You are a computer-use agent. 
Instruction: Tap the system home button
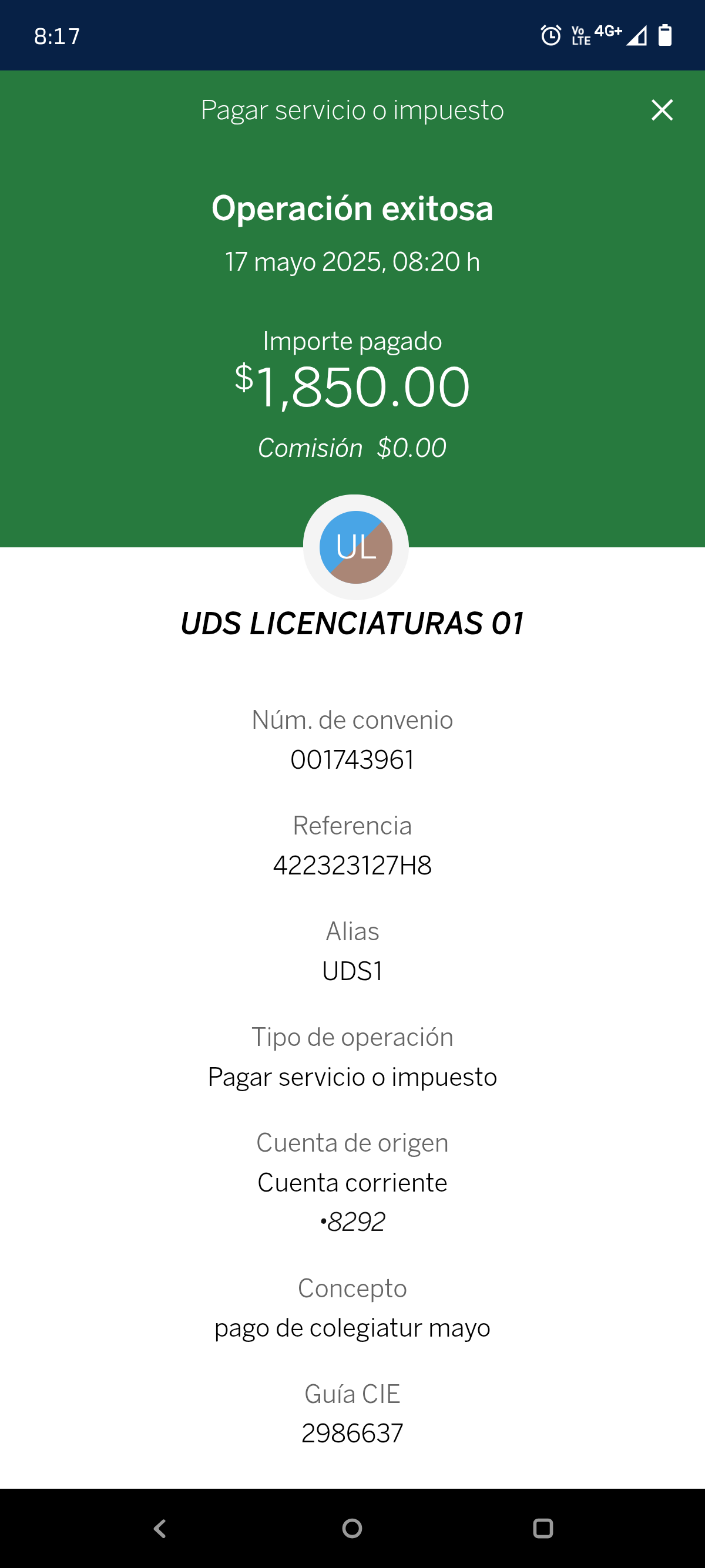[x=352, y=1529]
